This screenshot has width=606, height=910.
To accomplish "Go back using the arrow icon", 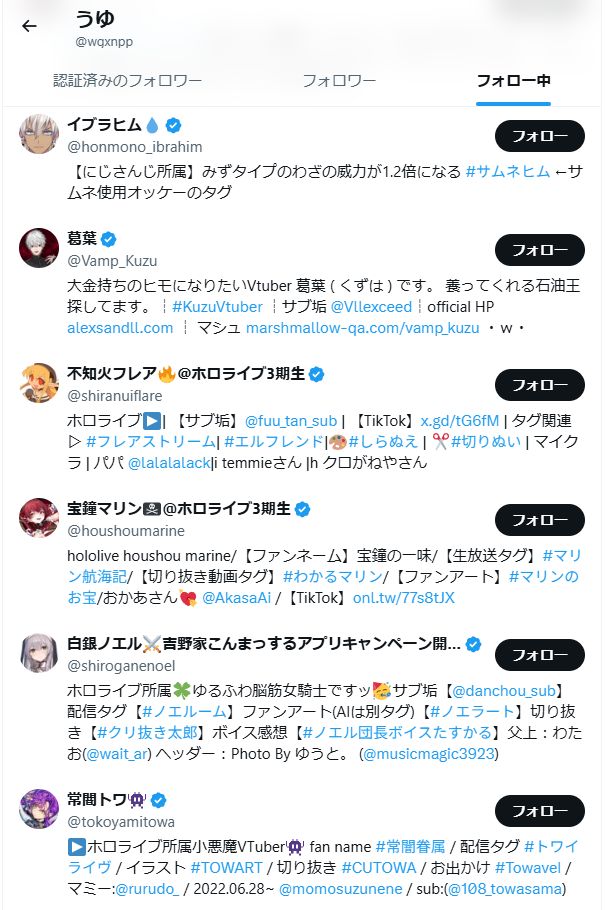I will 29,26.
